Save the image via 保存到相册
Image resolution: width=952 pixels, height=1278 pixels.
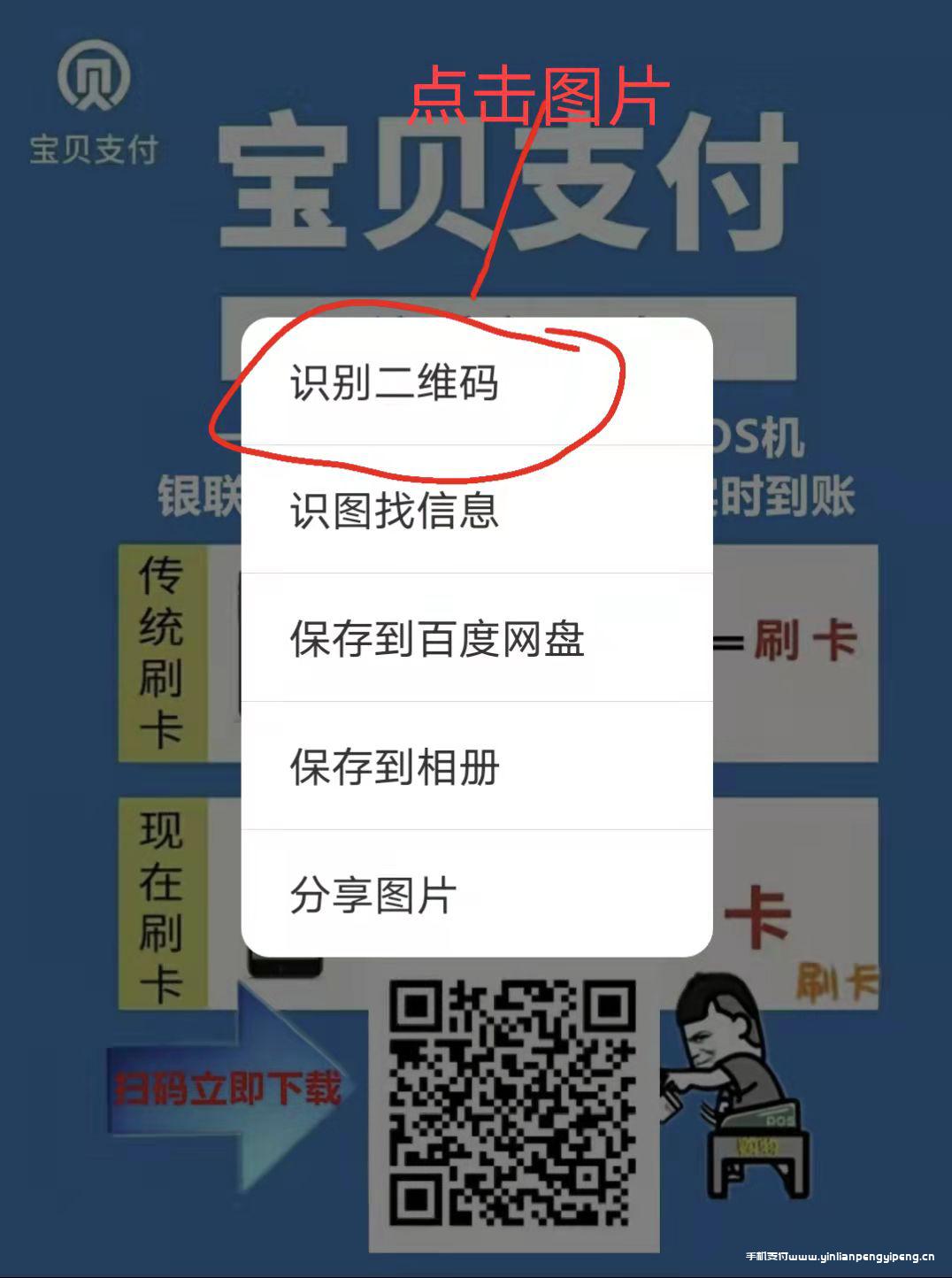[395, 767]
